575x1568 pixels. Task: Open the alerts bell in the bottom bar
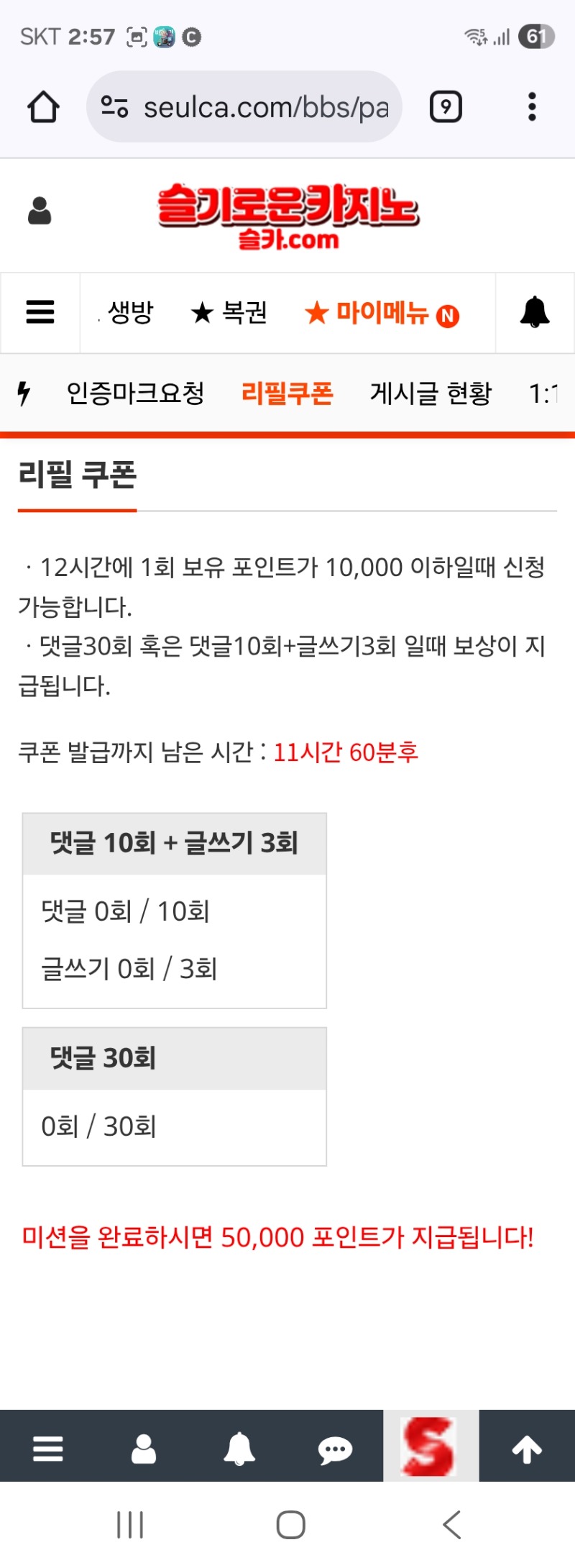(x=239, y=1449)
